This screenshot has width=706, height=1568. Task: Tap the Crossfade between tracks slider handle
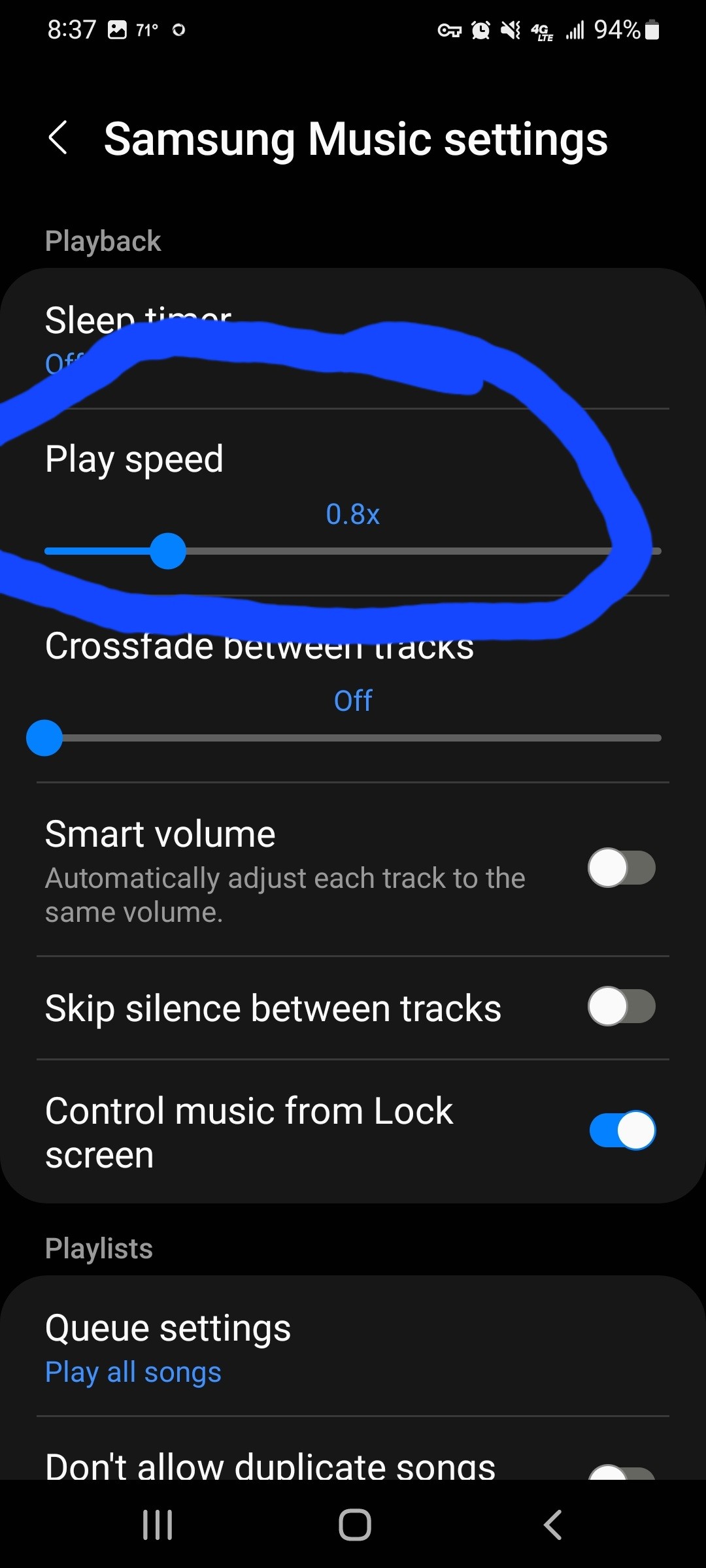(x=44, y=738)
